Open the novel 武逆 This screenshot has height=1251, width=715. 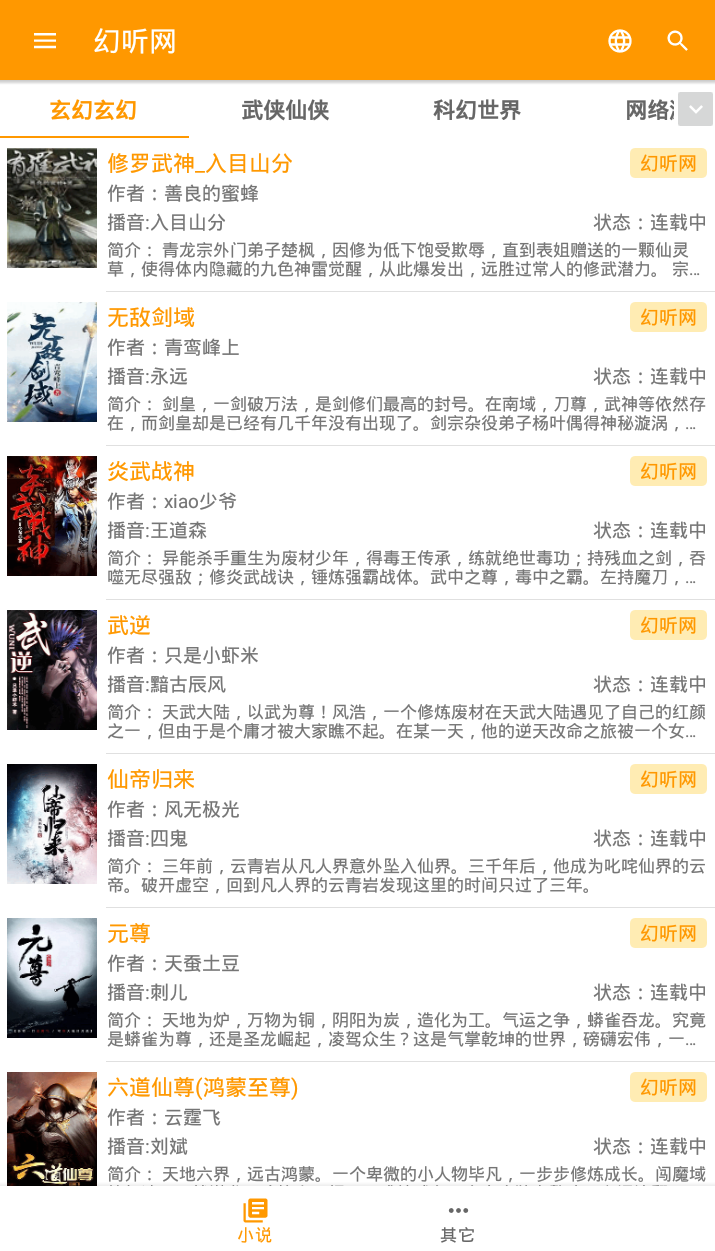coord(129,626)
